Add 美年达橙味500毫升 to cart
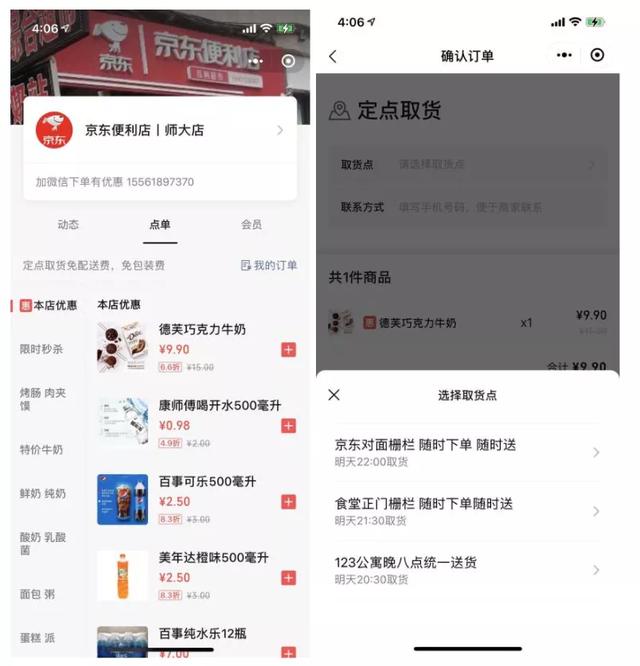The width and height of the screenshot is (640, 666). pyautogui.click(x=289, y=578)
